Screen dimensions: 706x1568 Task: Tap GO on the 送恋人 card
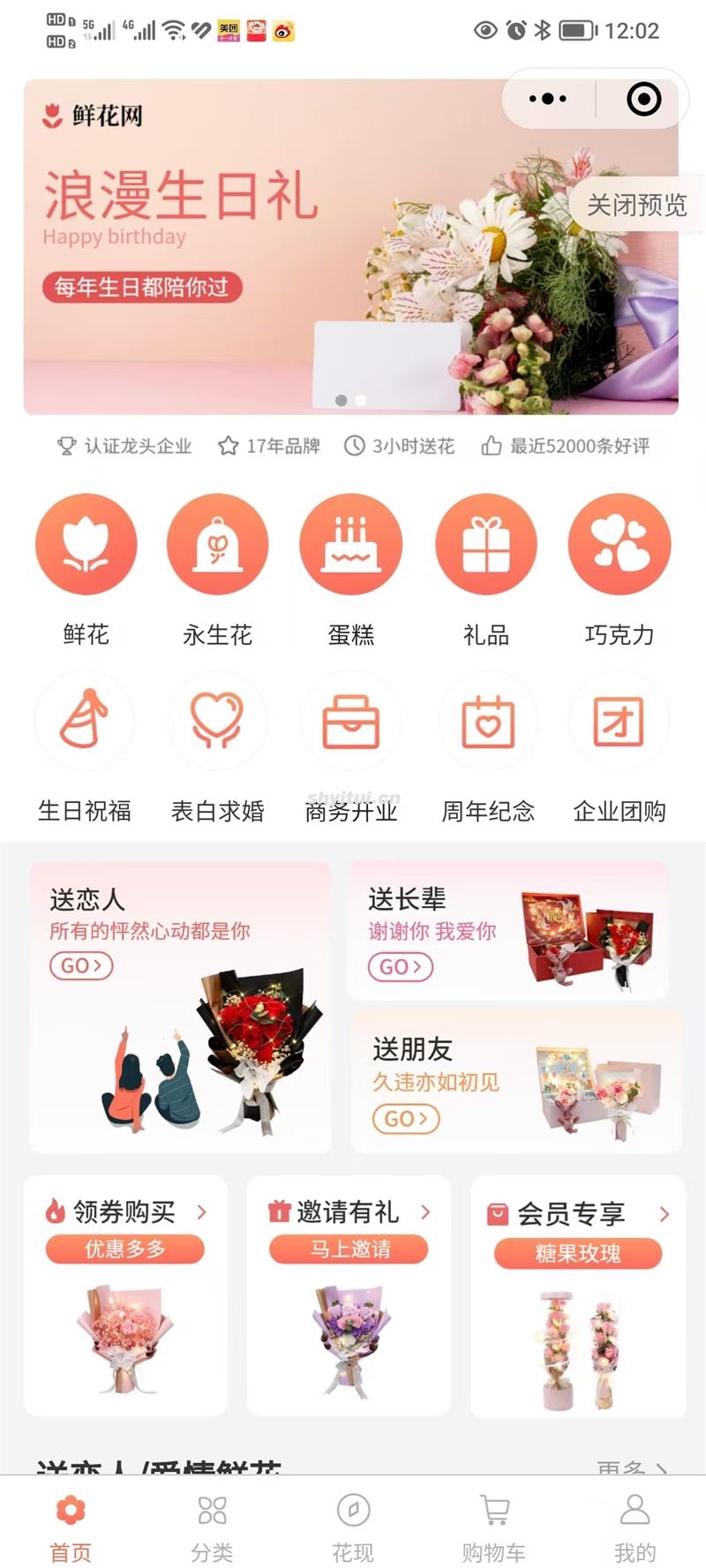point(81,966)
